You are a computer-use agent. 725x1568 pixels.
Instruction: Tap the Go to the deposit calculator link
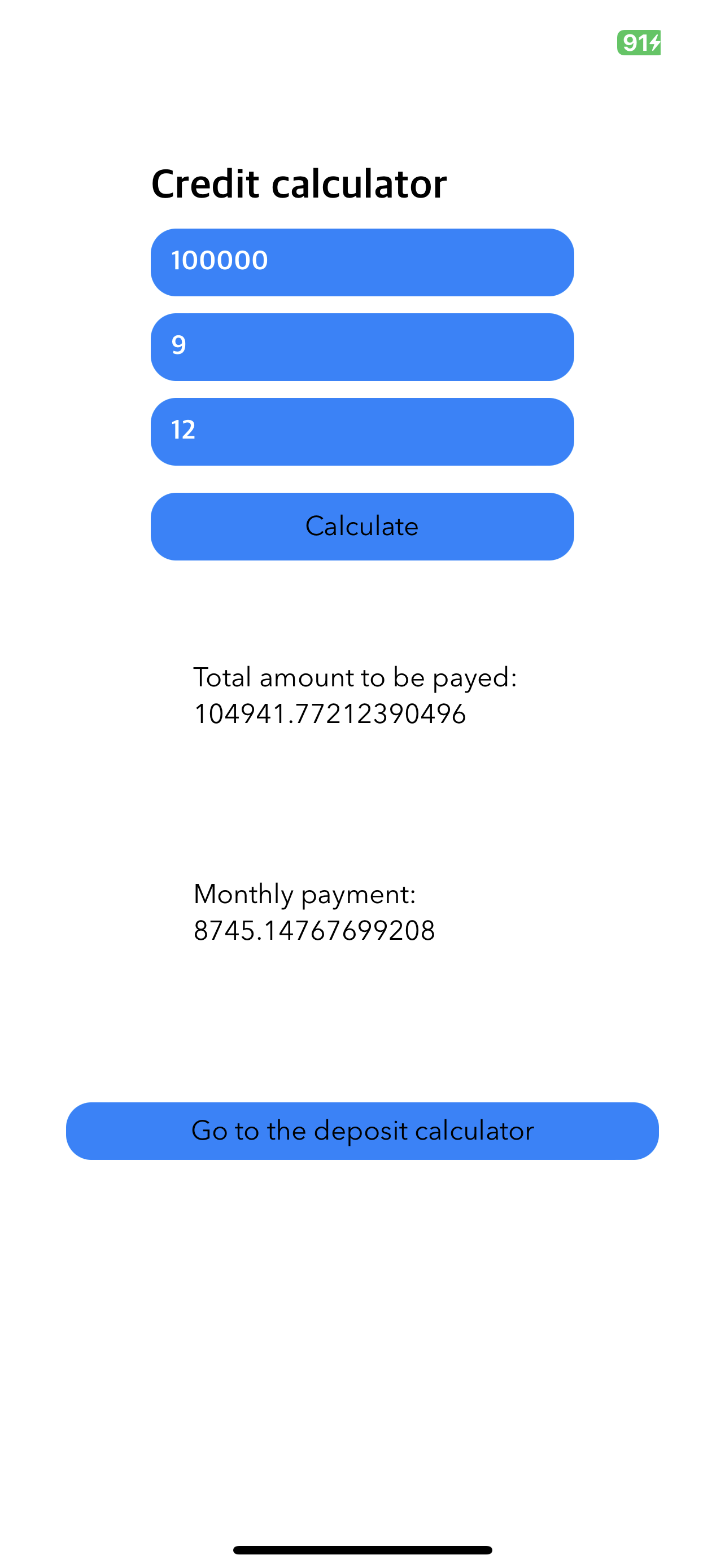[362, 1131]
